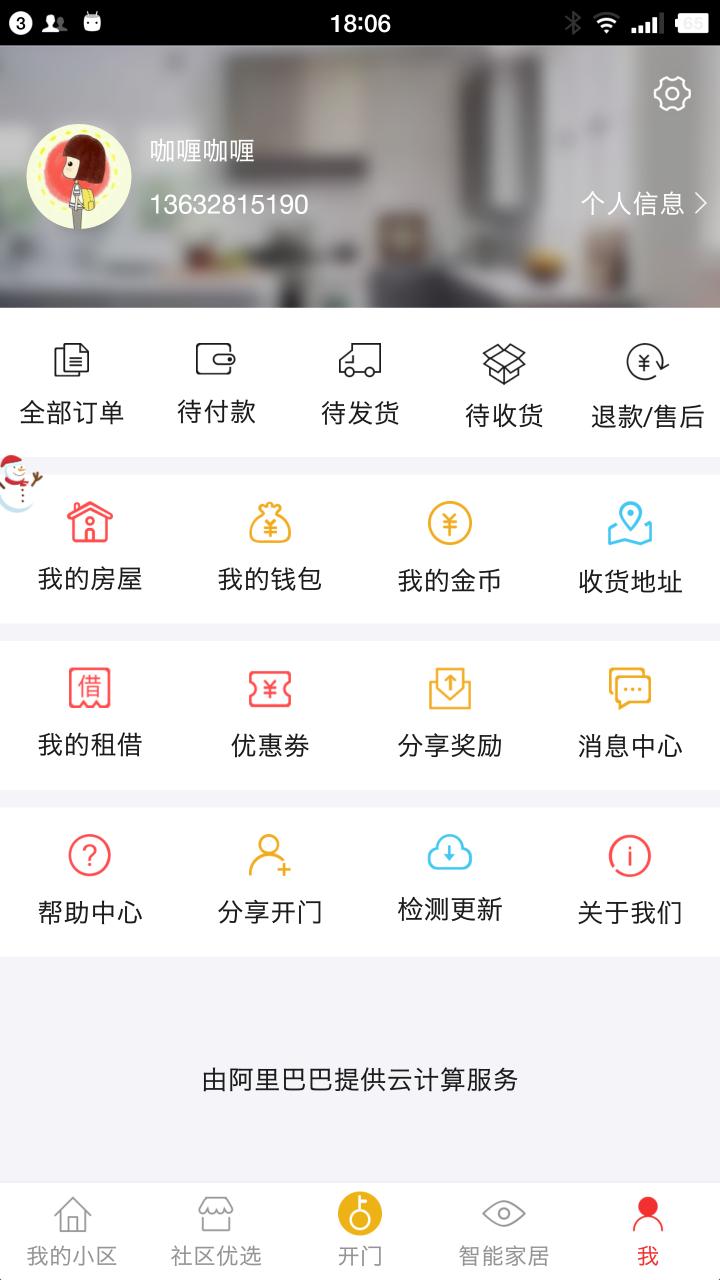Go to 退款/售后 refunds

(x=648, y=385)
